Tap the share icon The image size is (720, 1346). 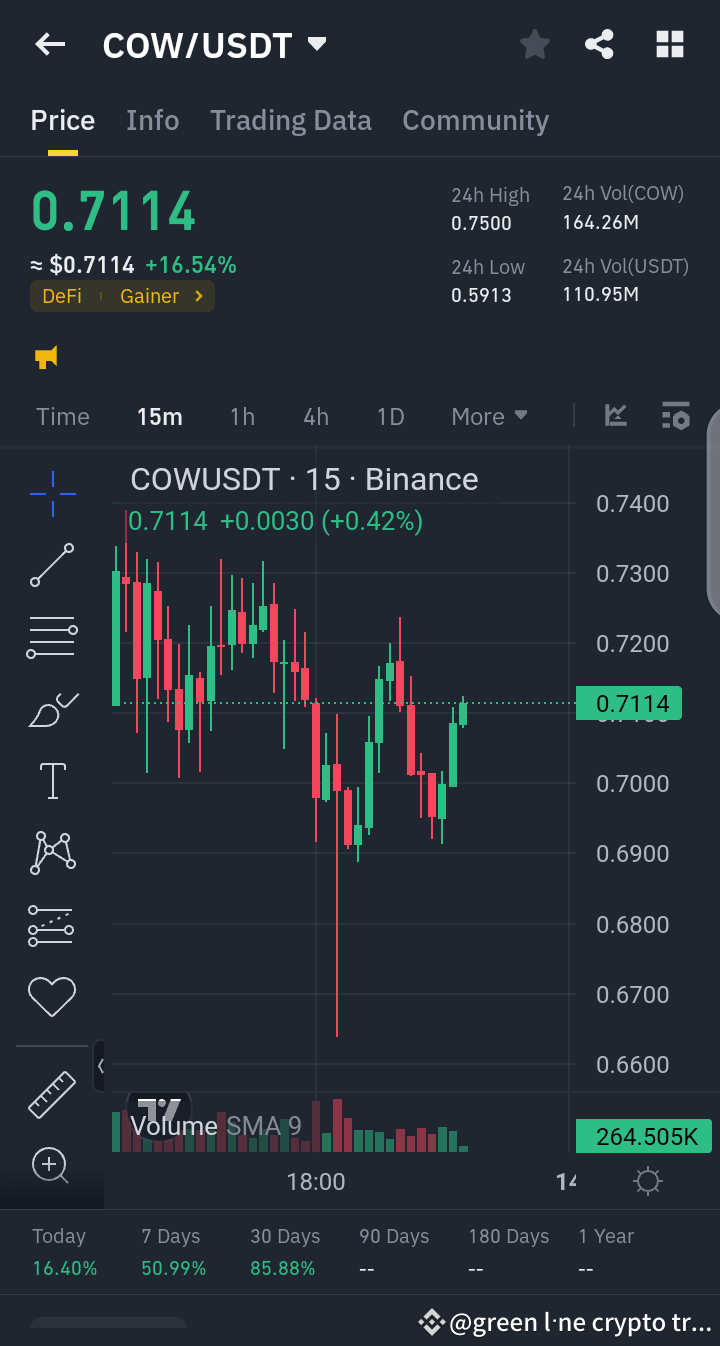599,44
